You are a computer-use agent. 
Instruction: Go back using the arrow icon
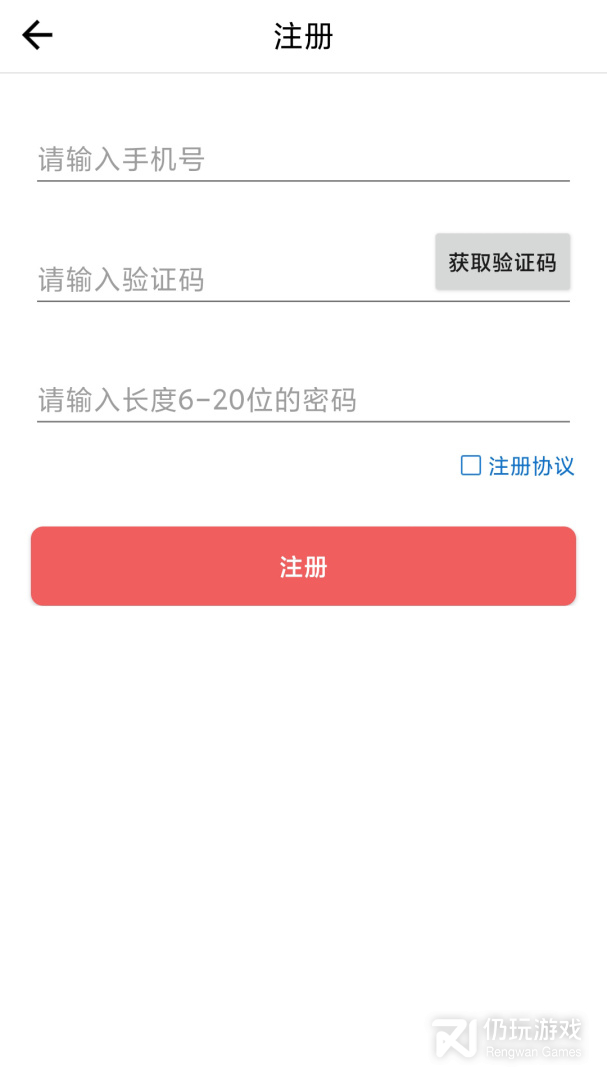(x=37, y=36)
